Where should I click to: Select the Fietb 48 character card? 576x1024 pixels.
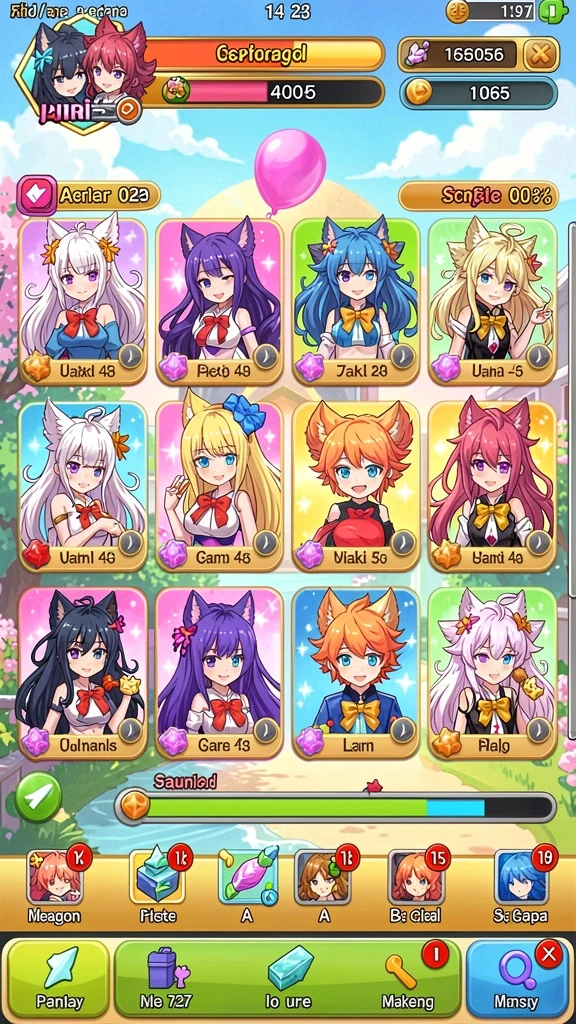pyautogui.click(x=219, y=301)
